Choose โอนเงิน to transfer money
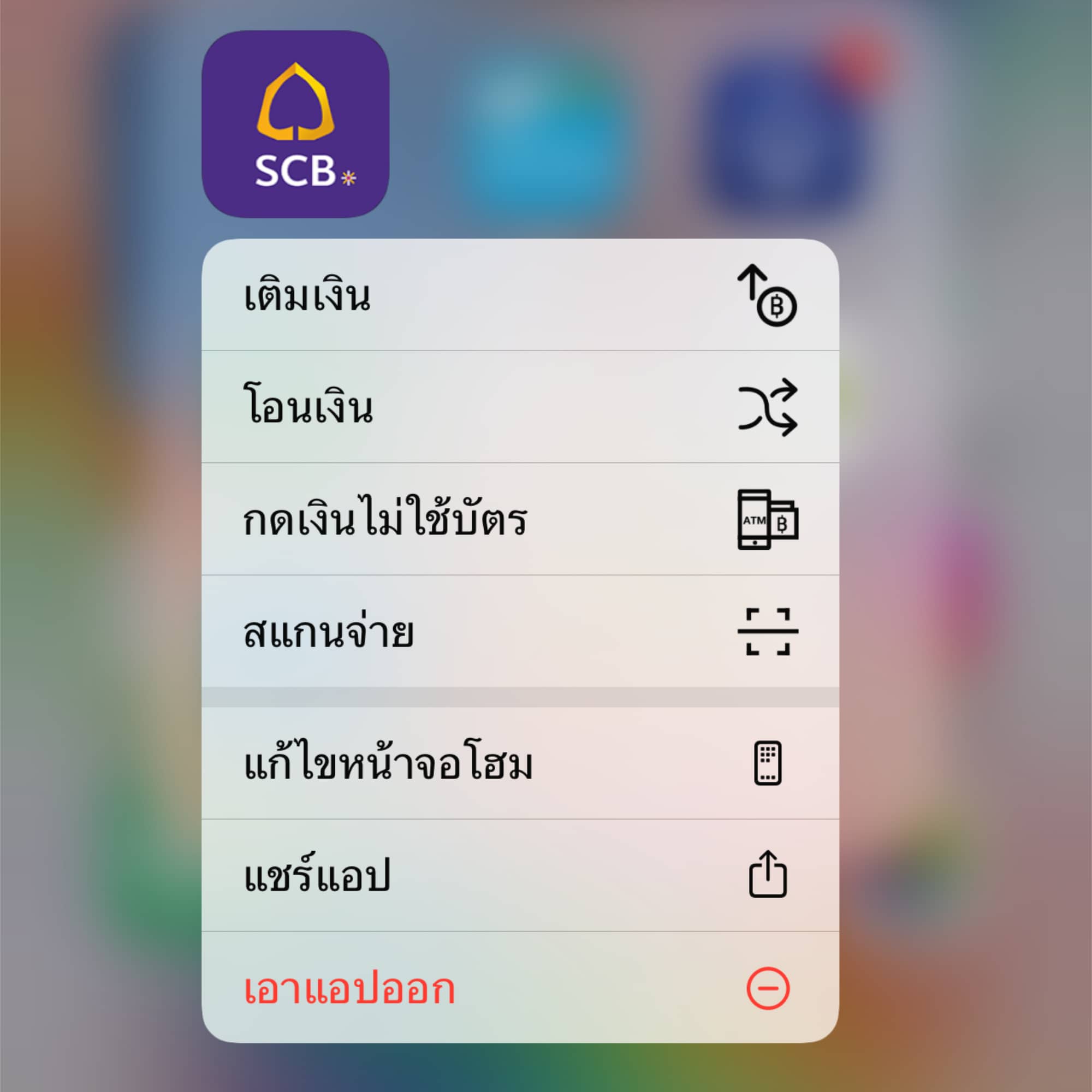This screenshot has width=1092, height=1092. pos(520,407)
